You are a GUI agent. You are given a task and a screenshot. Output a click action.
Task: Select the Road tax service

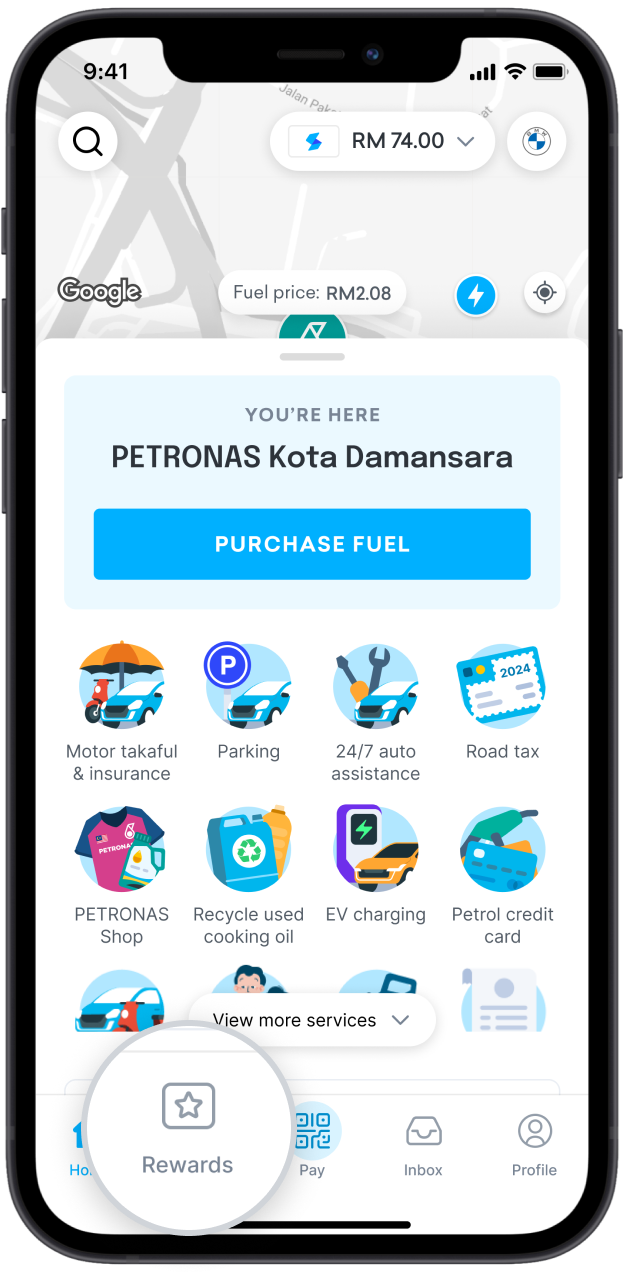(502, 700)
